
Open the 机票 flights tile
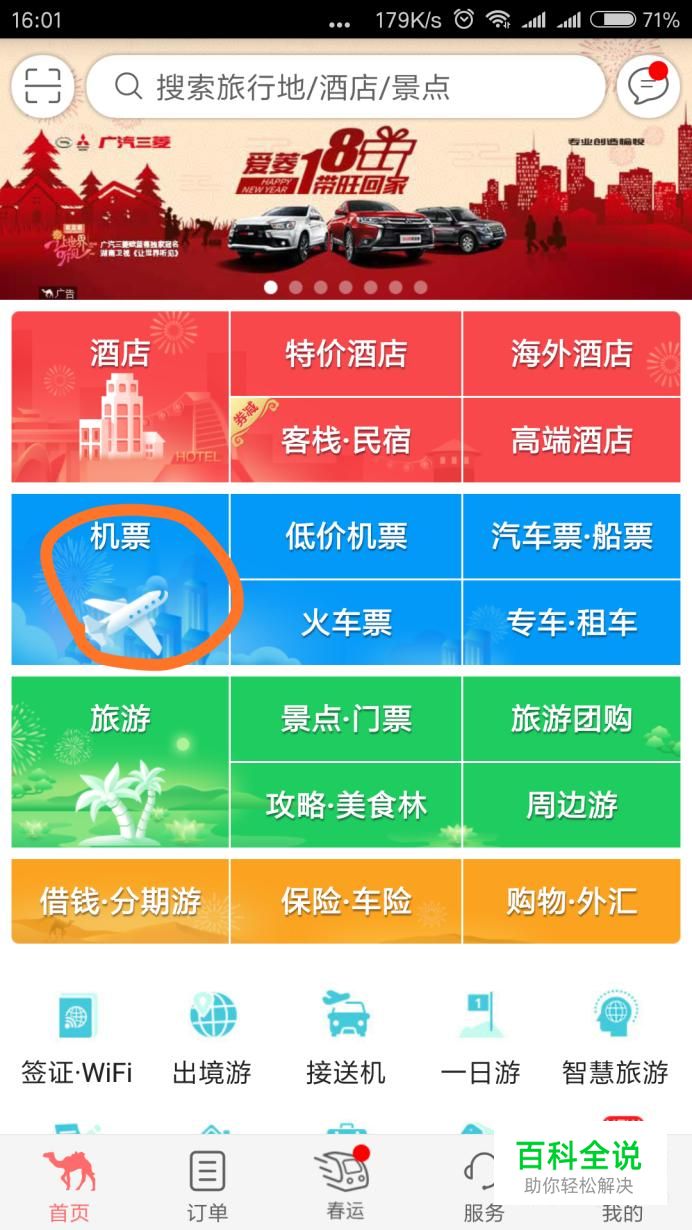click(120, 580)
